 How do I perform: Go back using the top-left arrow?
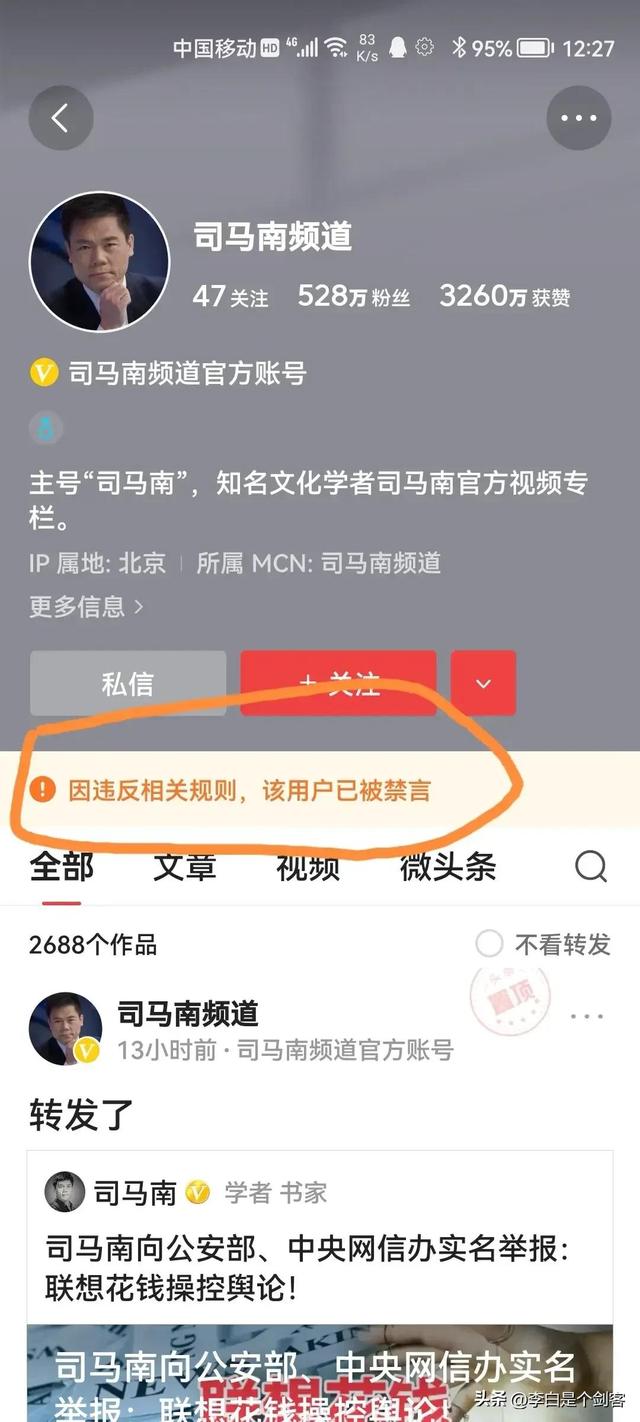(60, 119)
